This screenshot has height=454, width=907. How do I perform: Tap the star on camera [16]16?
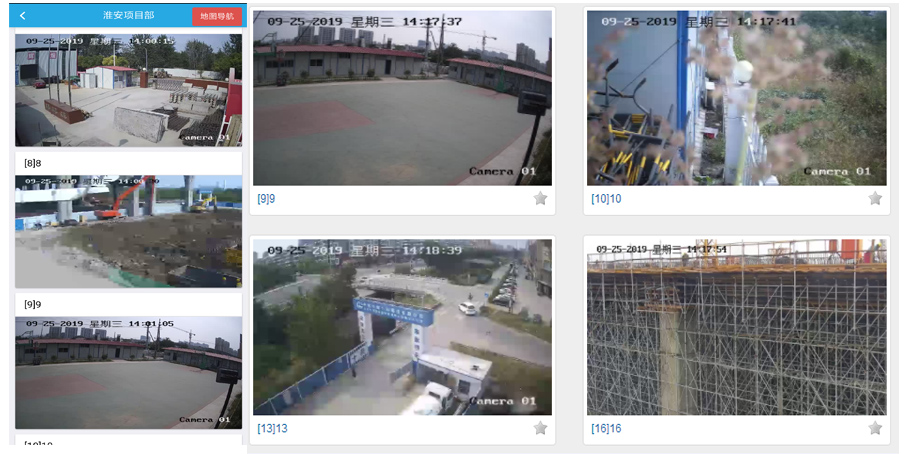coord(875,428)
